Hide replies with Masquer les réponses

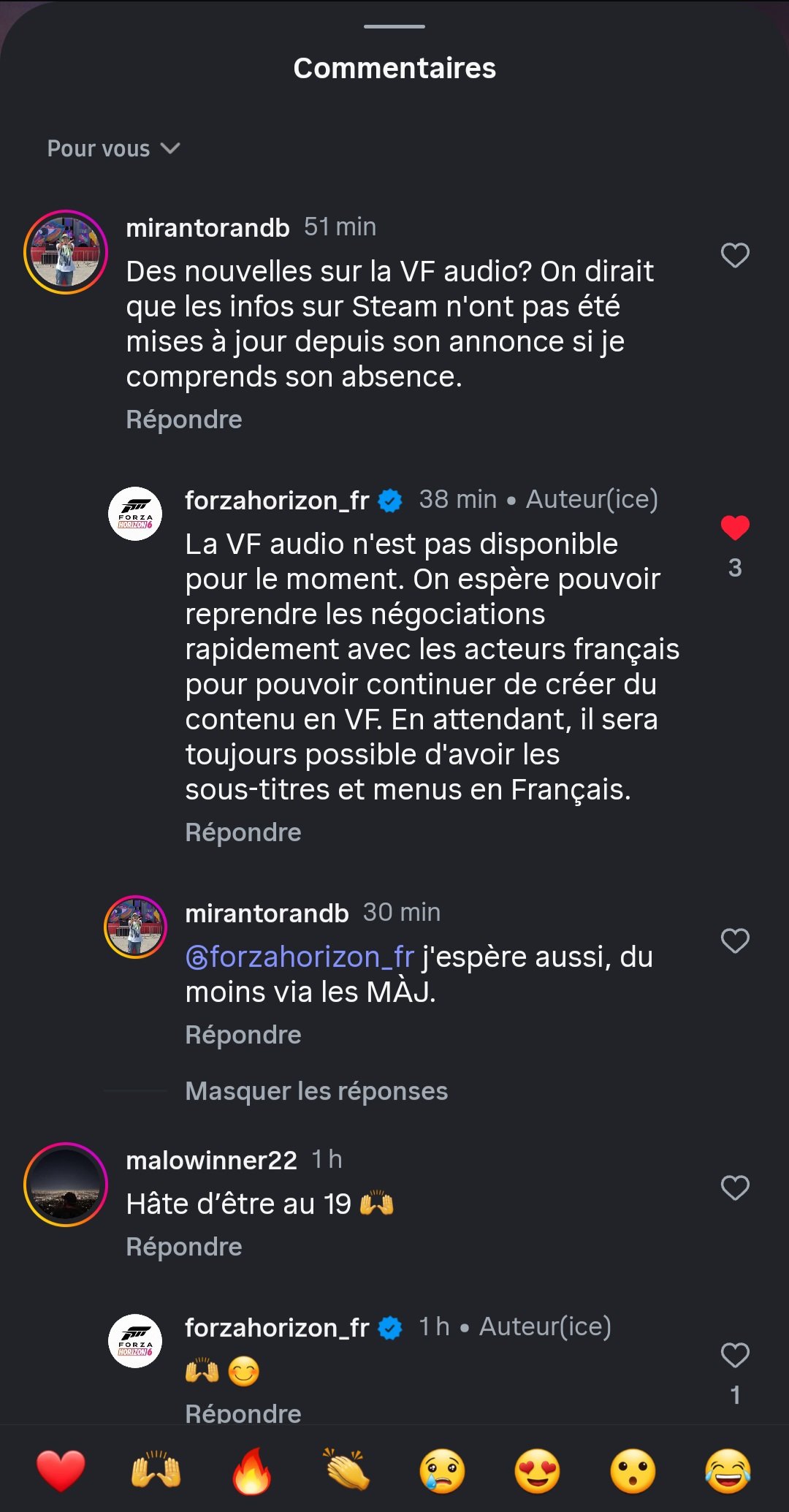point(316,1092)
